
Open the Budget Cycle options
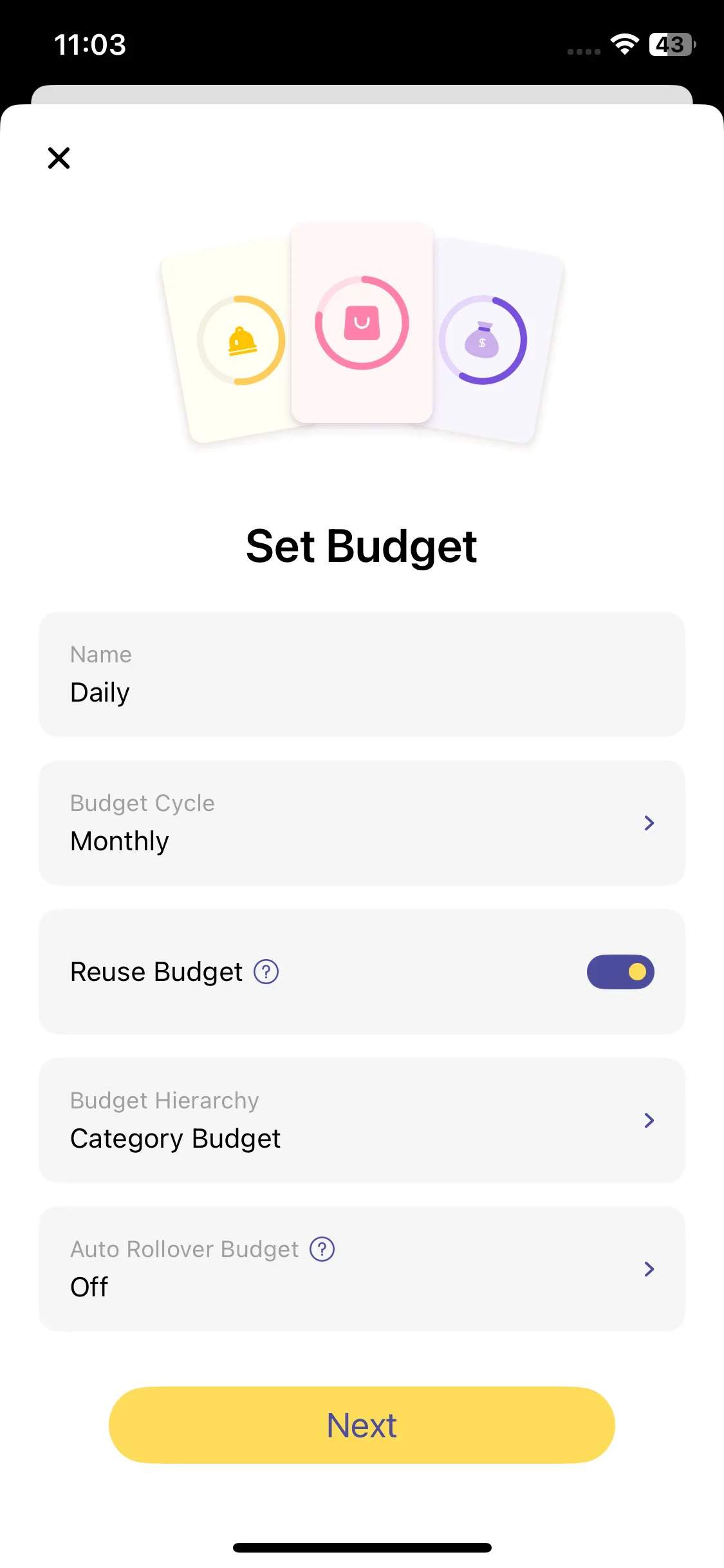pos(362,823)
